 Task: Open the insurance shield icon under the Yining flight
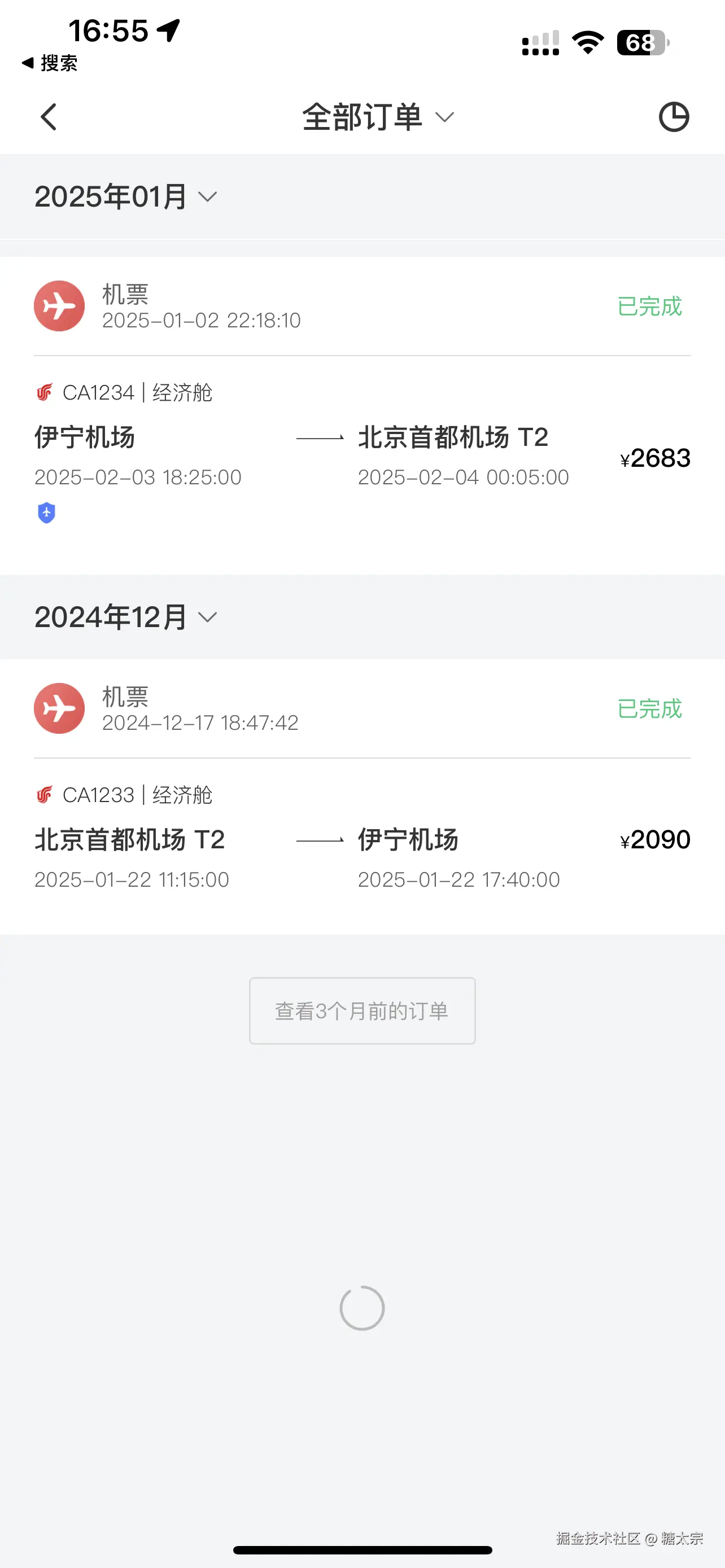click(x=46, y=513)
